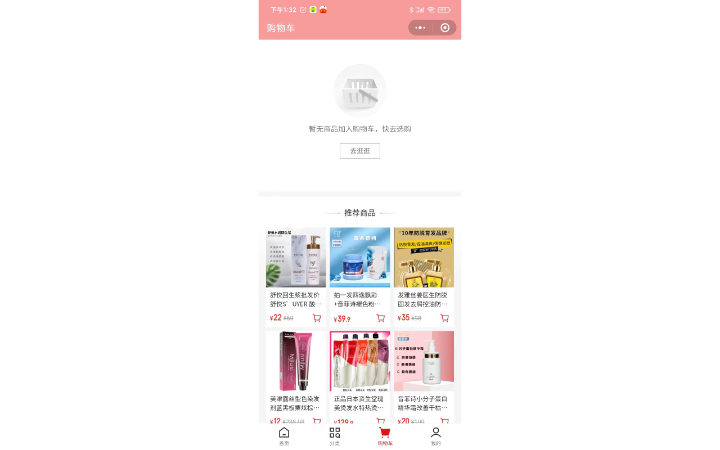Add the ¥22 product to cart
The image size is (720, 450).
click(x=317, y=318)
